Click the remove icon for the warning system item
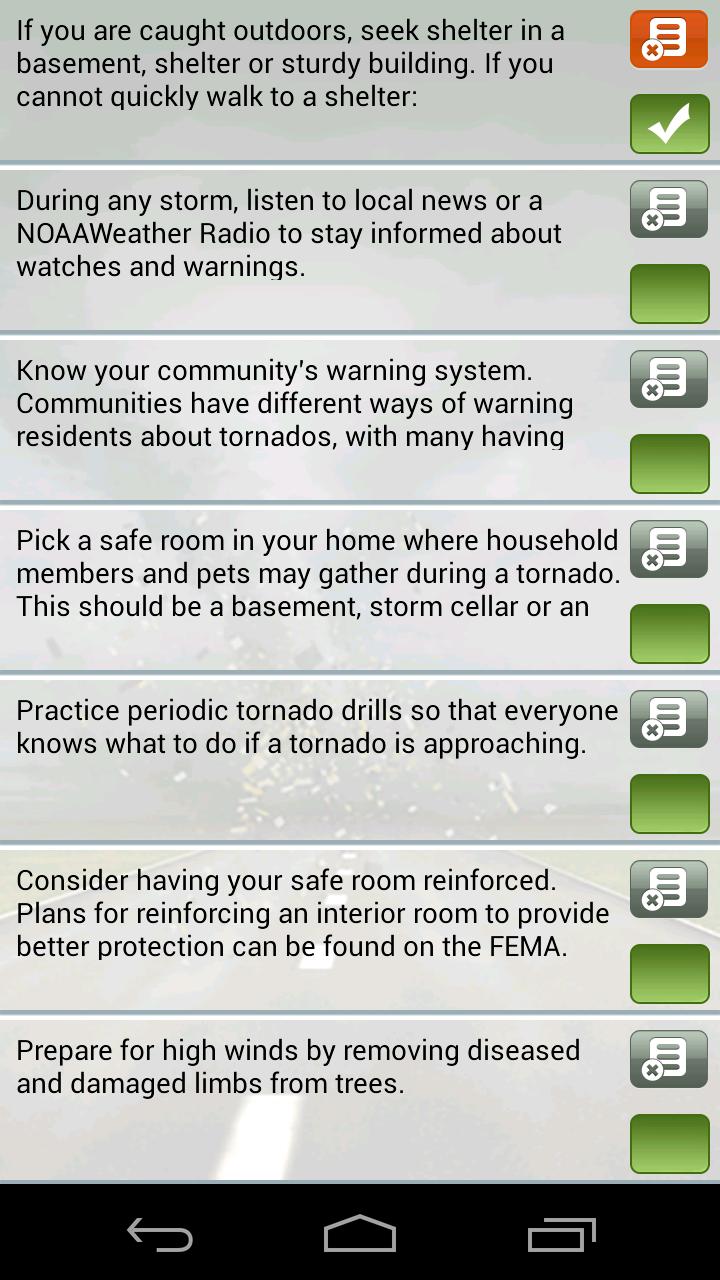This screenshot has height=1280, width=720. click(x=668, y=378)
